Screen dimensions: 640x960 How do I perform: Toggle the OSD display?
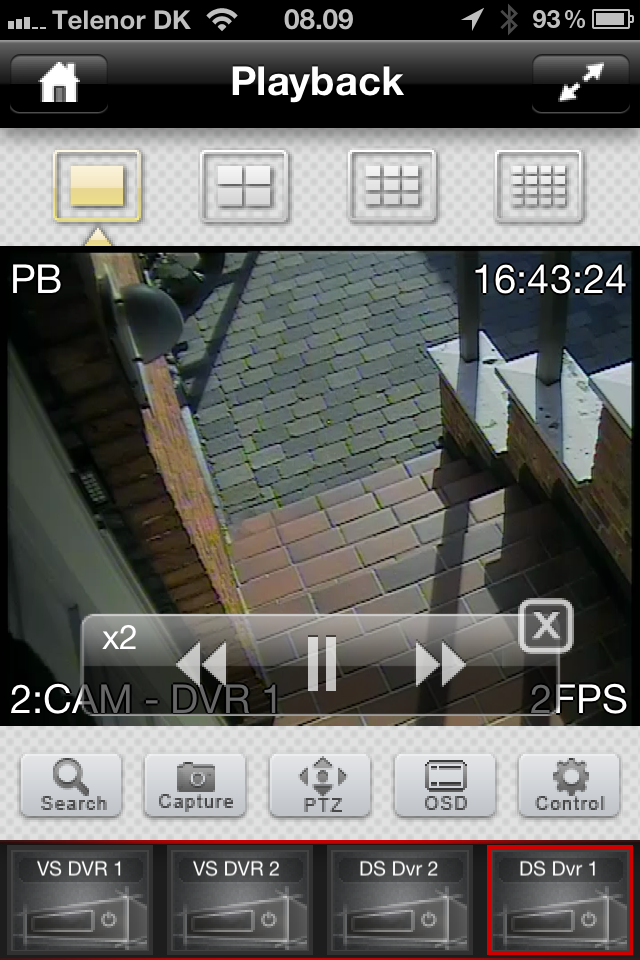(x=445, y=786)
